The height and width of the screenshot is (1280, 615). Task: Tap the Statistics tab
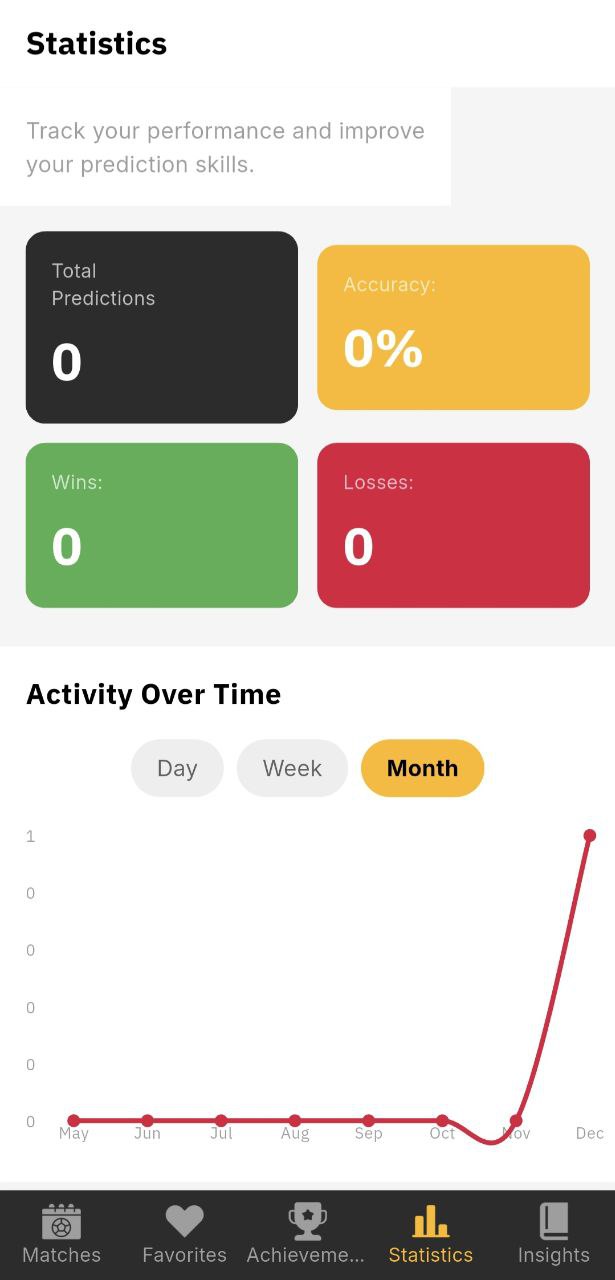430,1235
